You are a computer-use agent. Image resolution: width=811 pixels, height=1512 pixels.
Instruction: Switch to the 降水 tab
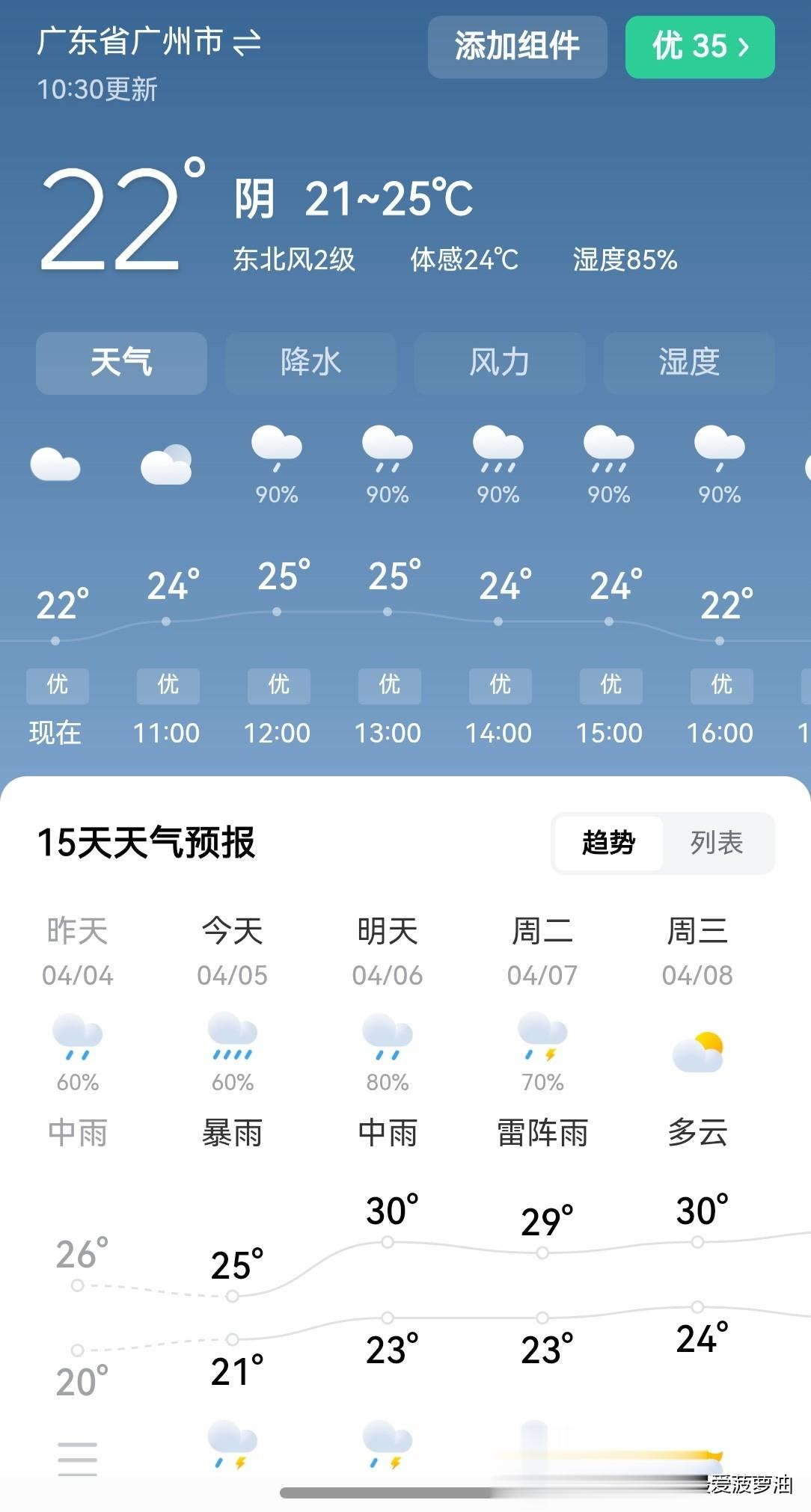click(x=310, y=363)
